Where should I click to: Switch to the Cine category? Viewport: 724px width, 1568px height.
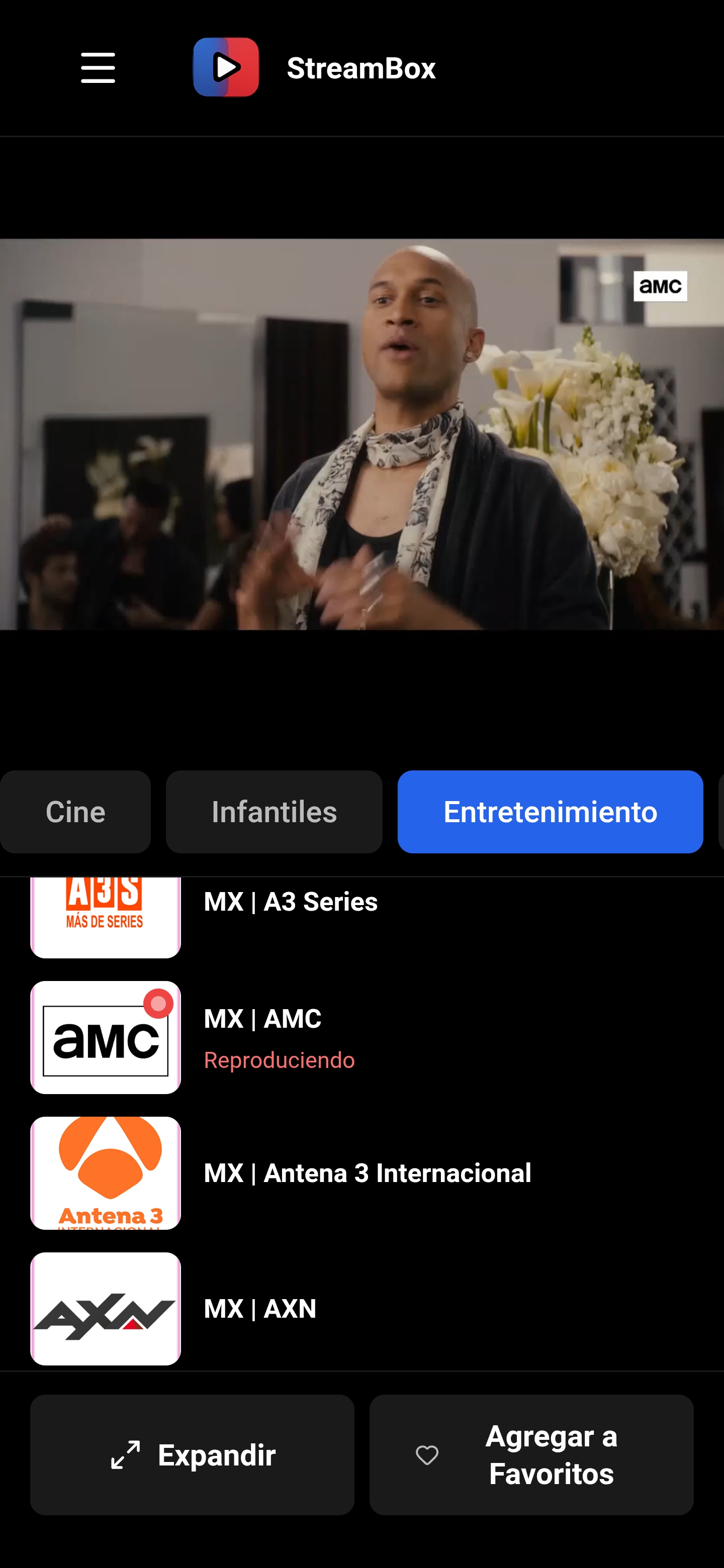click(75, 812)
